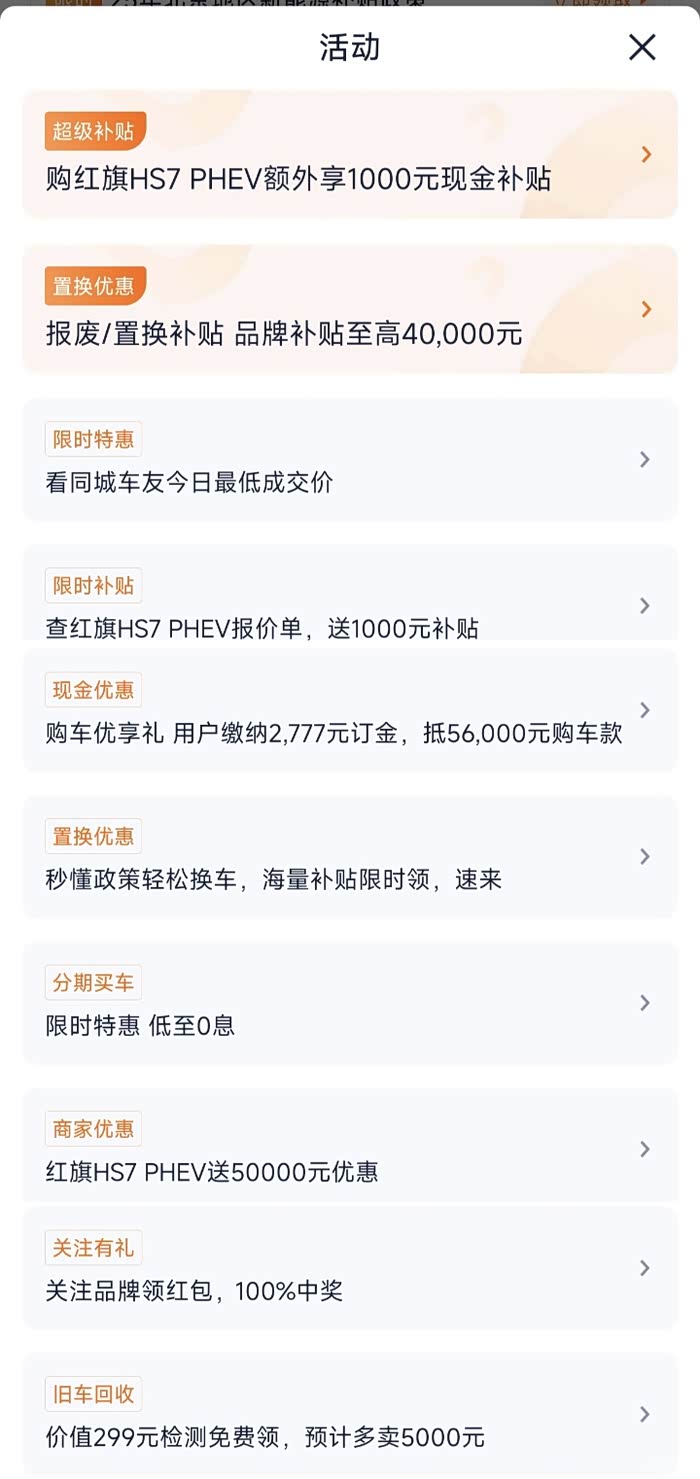This screenshot has width=700, height=1479.
Task: View 报废/置换补贴 品牌补贴至高40,000元
Action: point(349,310)
